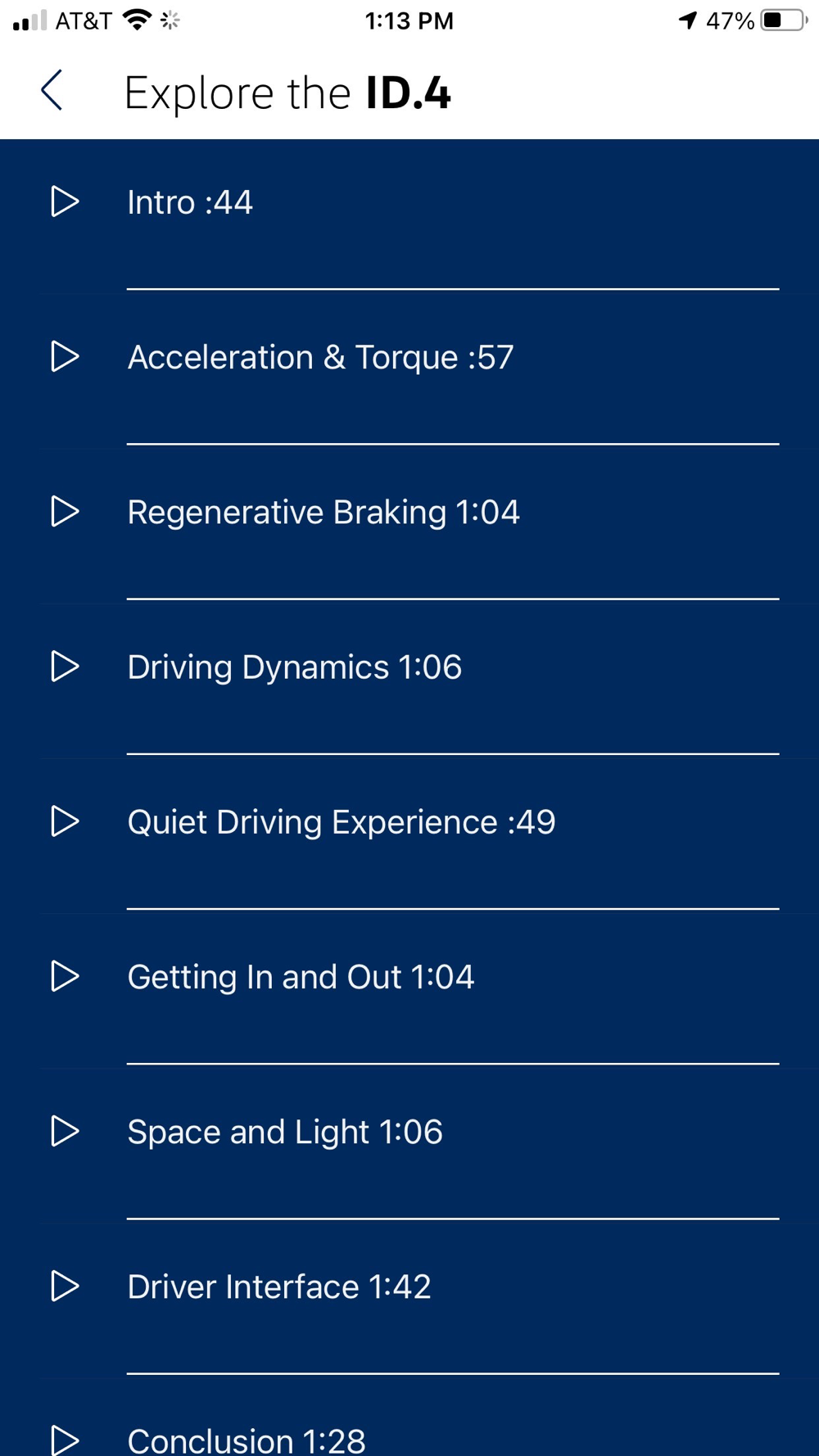This screenshot has height=1456, width=819.
Task: Play the Driver Interface video
Action: pyautogui.click(x=409, y=1300)
